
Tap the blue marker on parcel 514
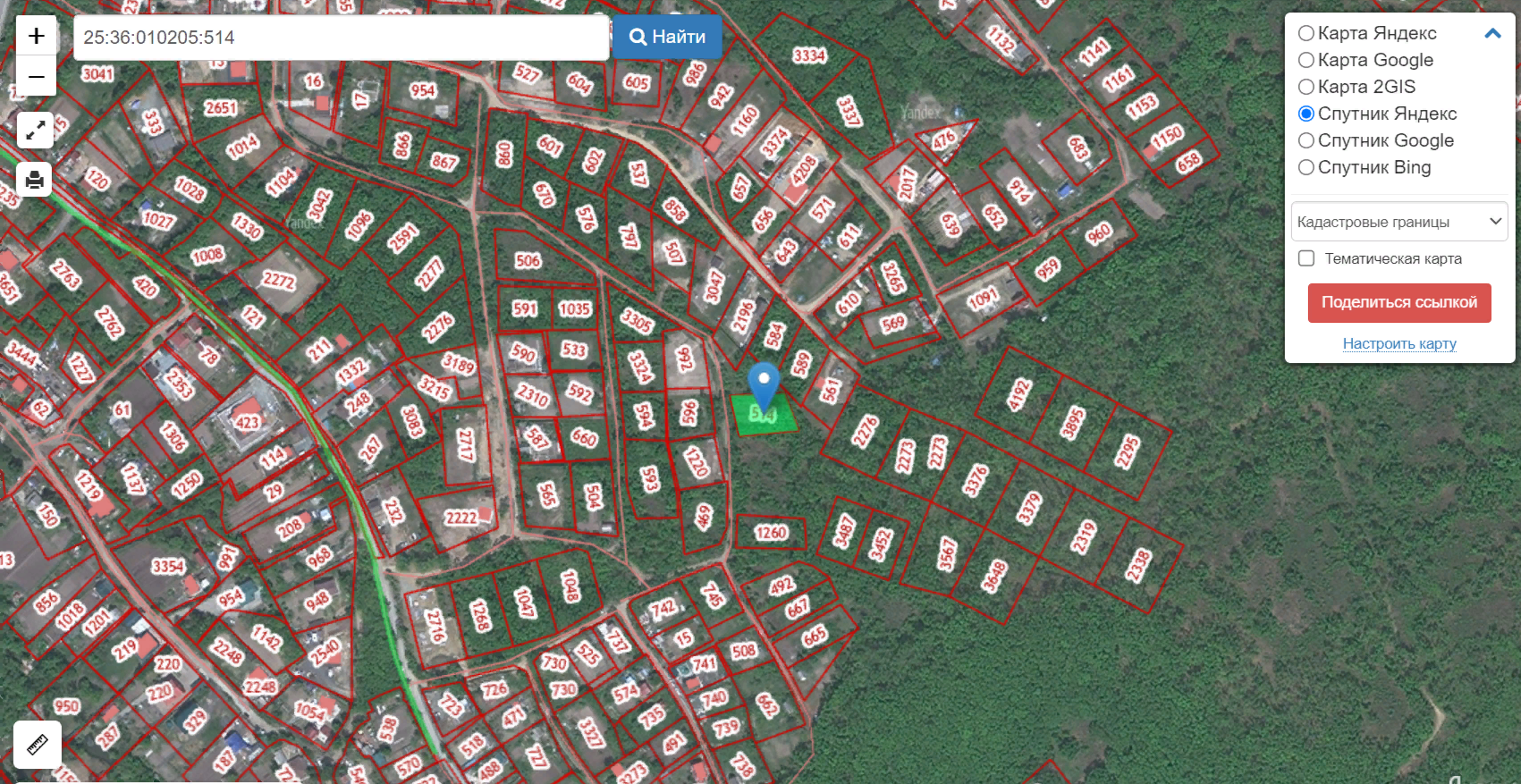[x=764, y=384]
